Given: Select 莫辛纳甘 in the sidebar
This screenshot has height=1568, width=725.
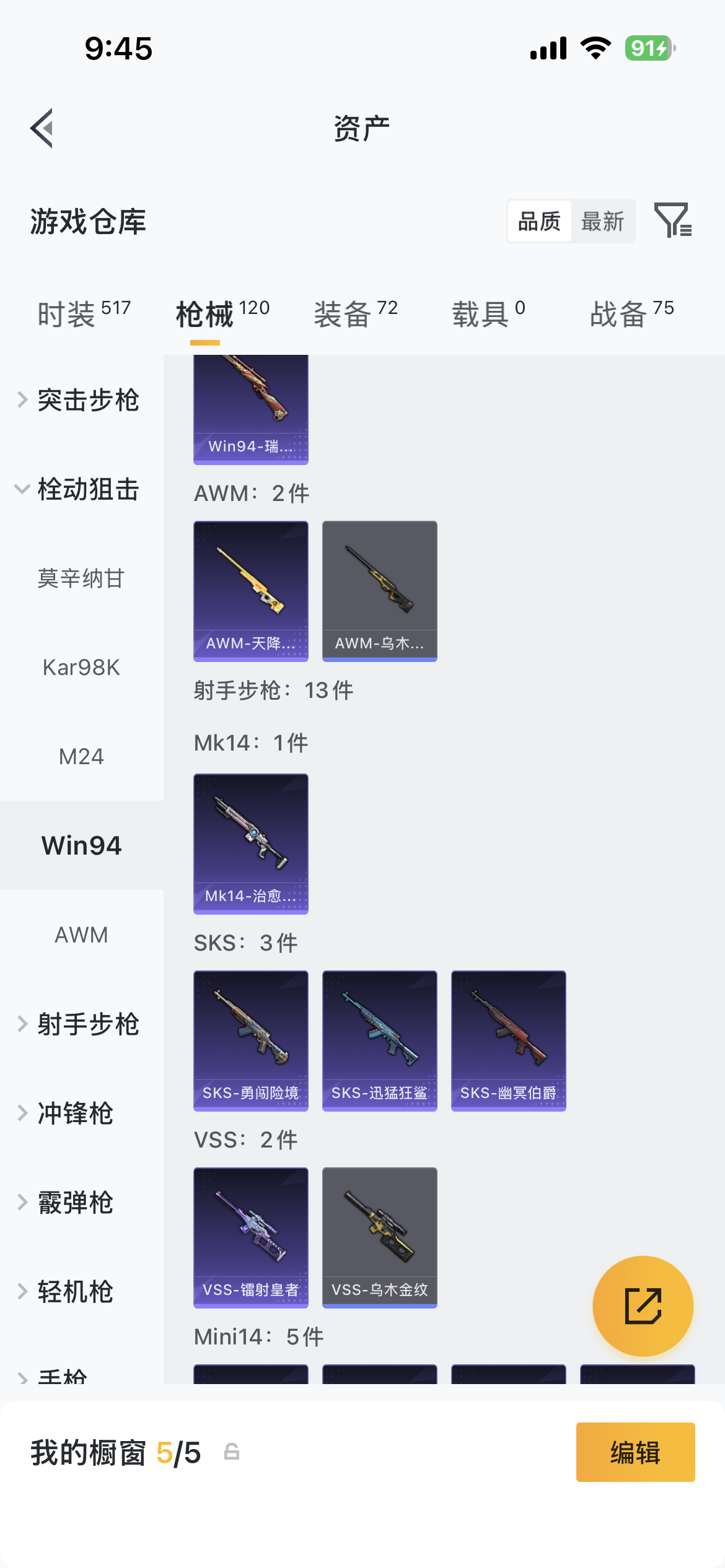Looking at the screenshot, I should (81, 578).
